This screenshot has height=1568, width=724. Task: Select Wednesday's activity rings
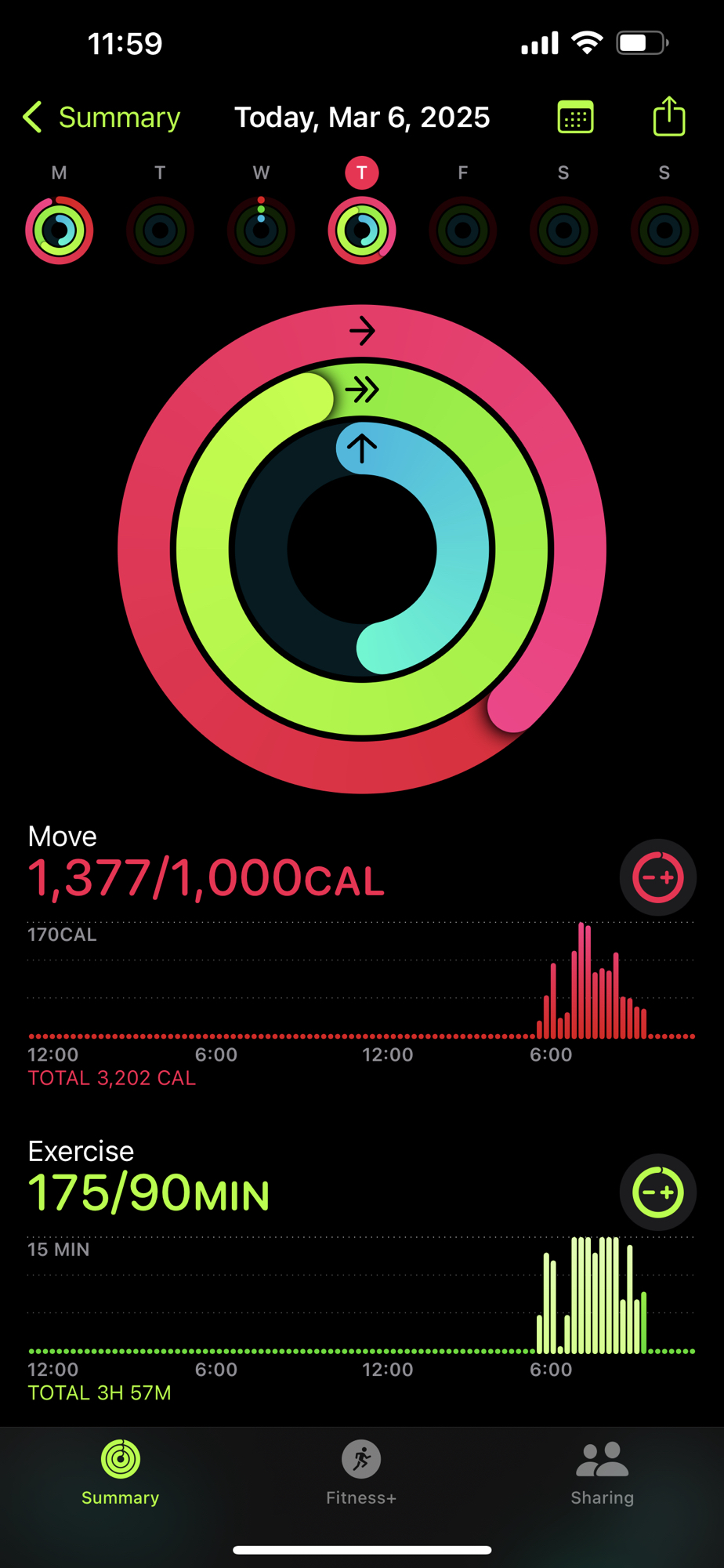click(261, 230)
